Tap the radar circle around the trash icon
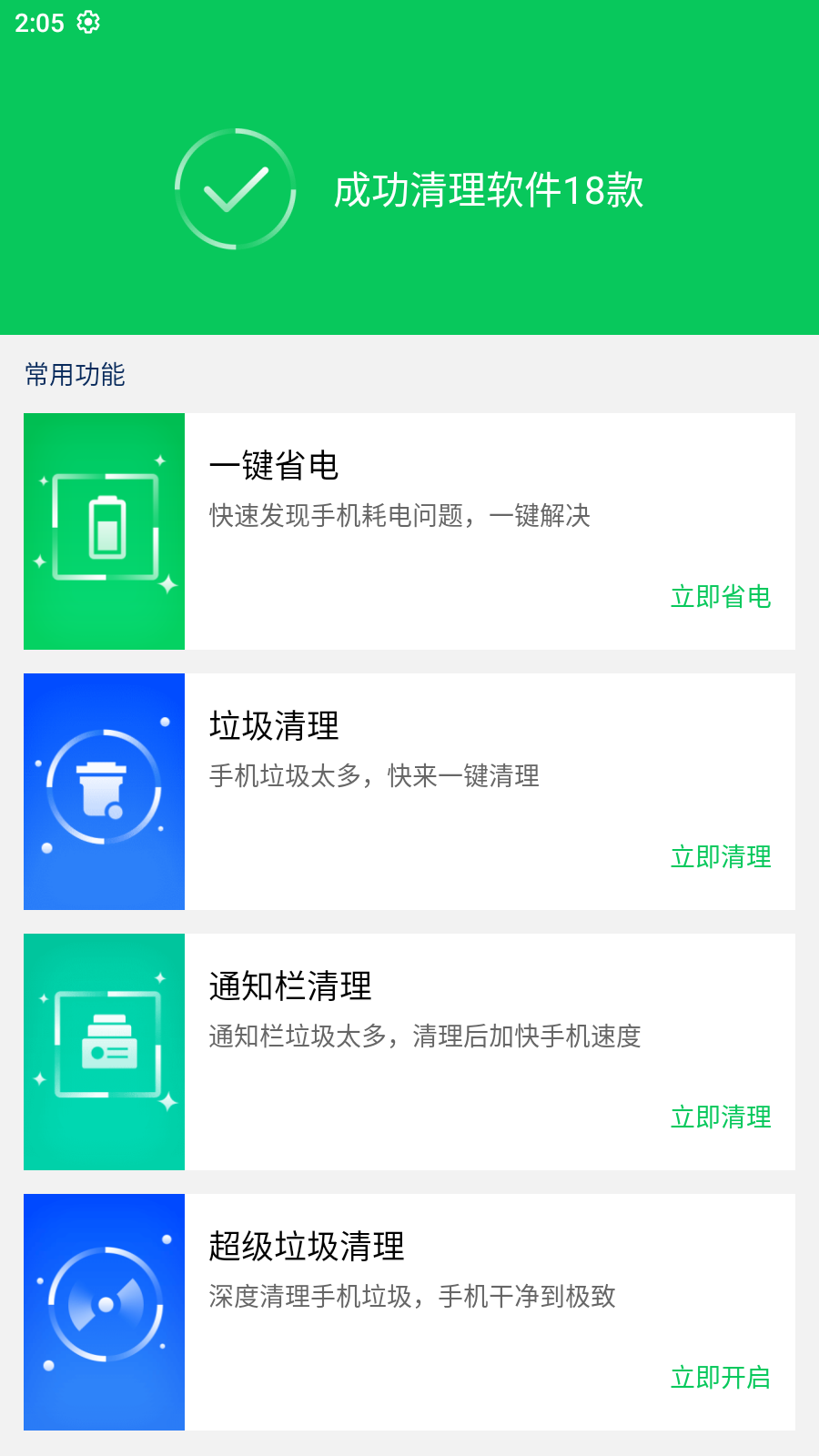This screenshot has height=1456, width=819. point(104,790)
